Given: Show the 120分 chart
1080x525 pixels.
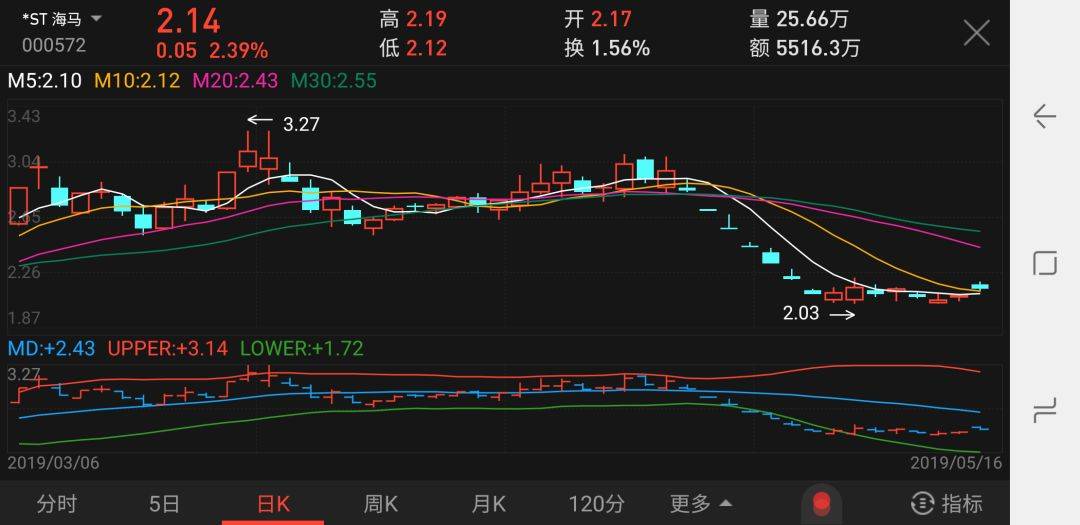Looking at the screenshot, I should tap(596, 503).
